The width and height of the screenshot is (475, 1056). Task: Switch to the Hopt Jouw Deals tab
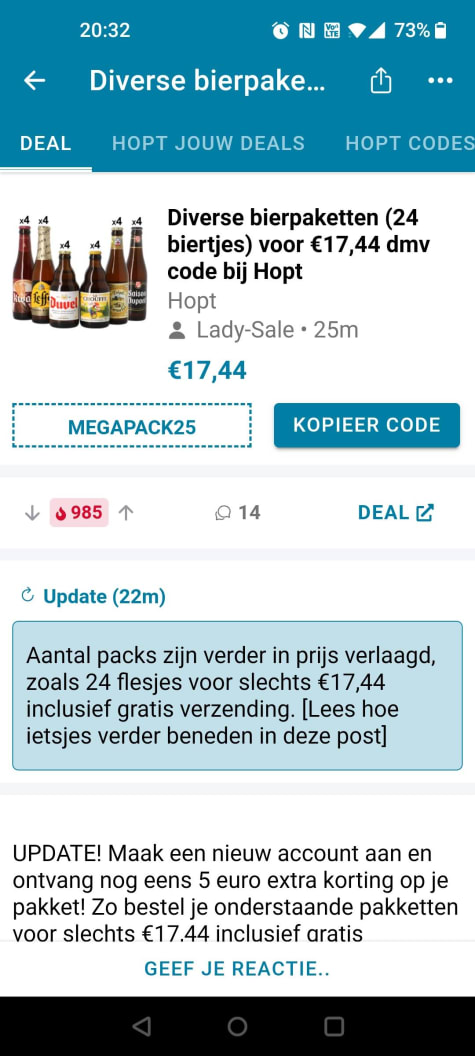pyautogui.click(x=208, y=143)
